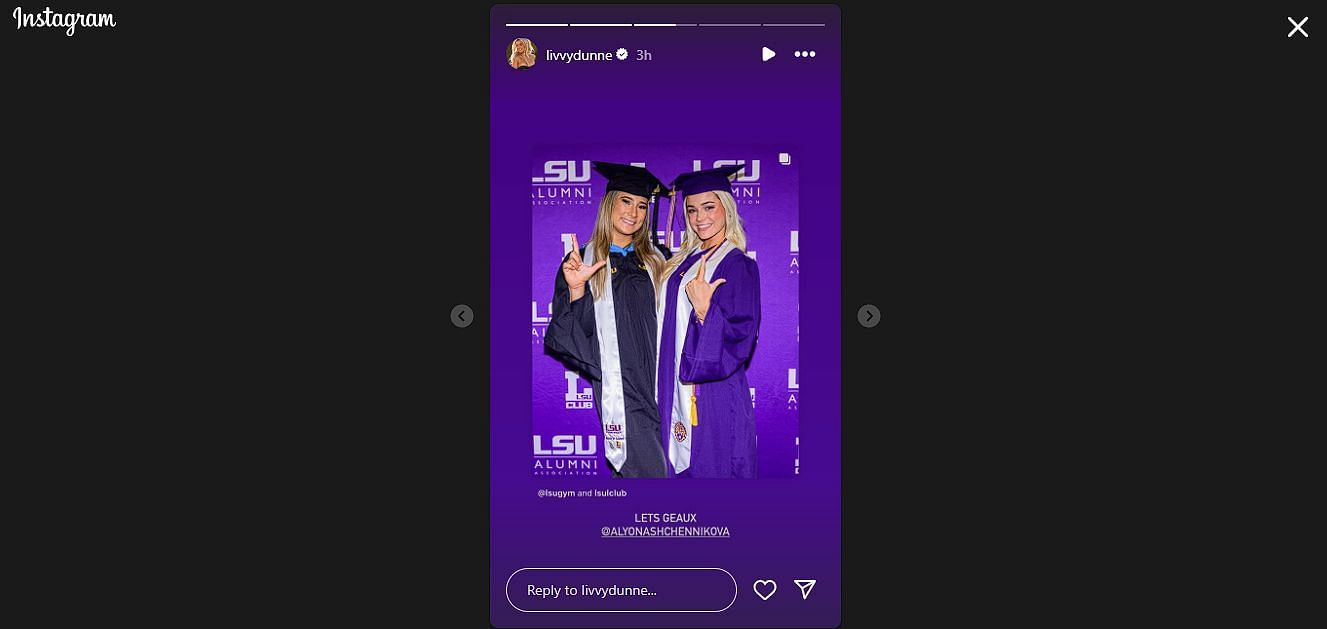Share the story via the send icon

point(805,590)
